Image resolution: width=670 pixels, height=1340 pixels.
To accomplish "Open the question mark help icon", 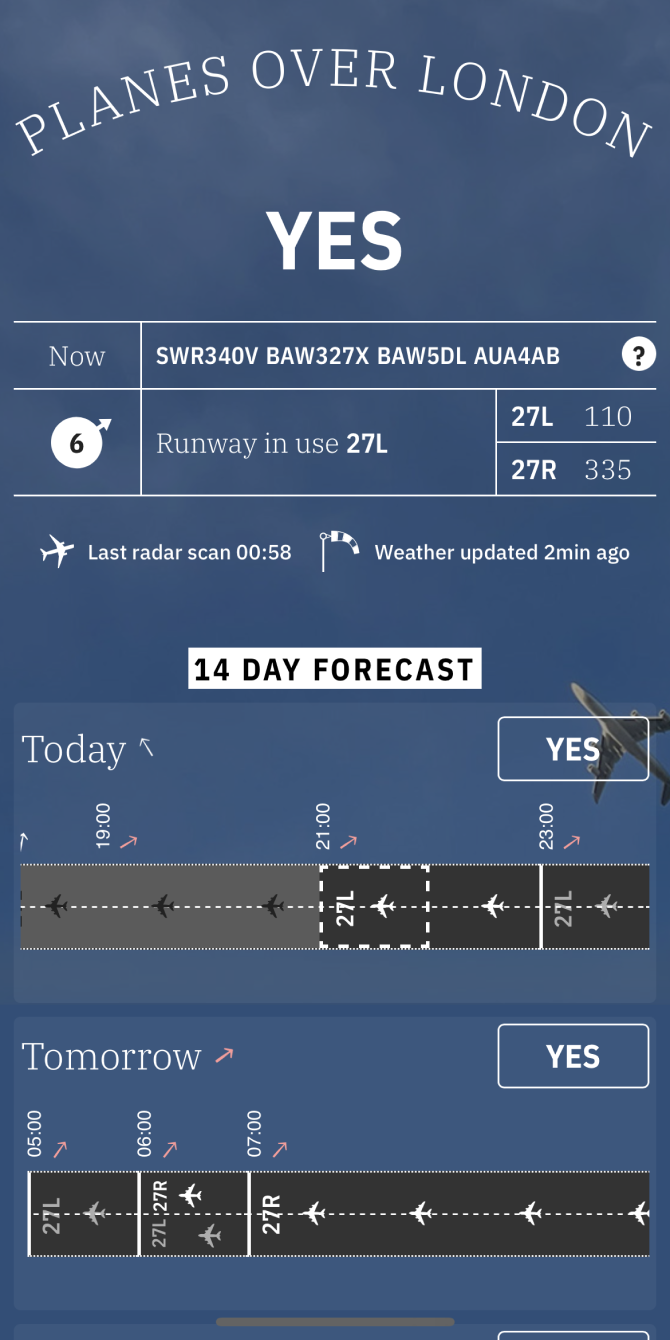I will tap(638, 355).
